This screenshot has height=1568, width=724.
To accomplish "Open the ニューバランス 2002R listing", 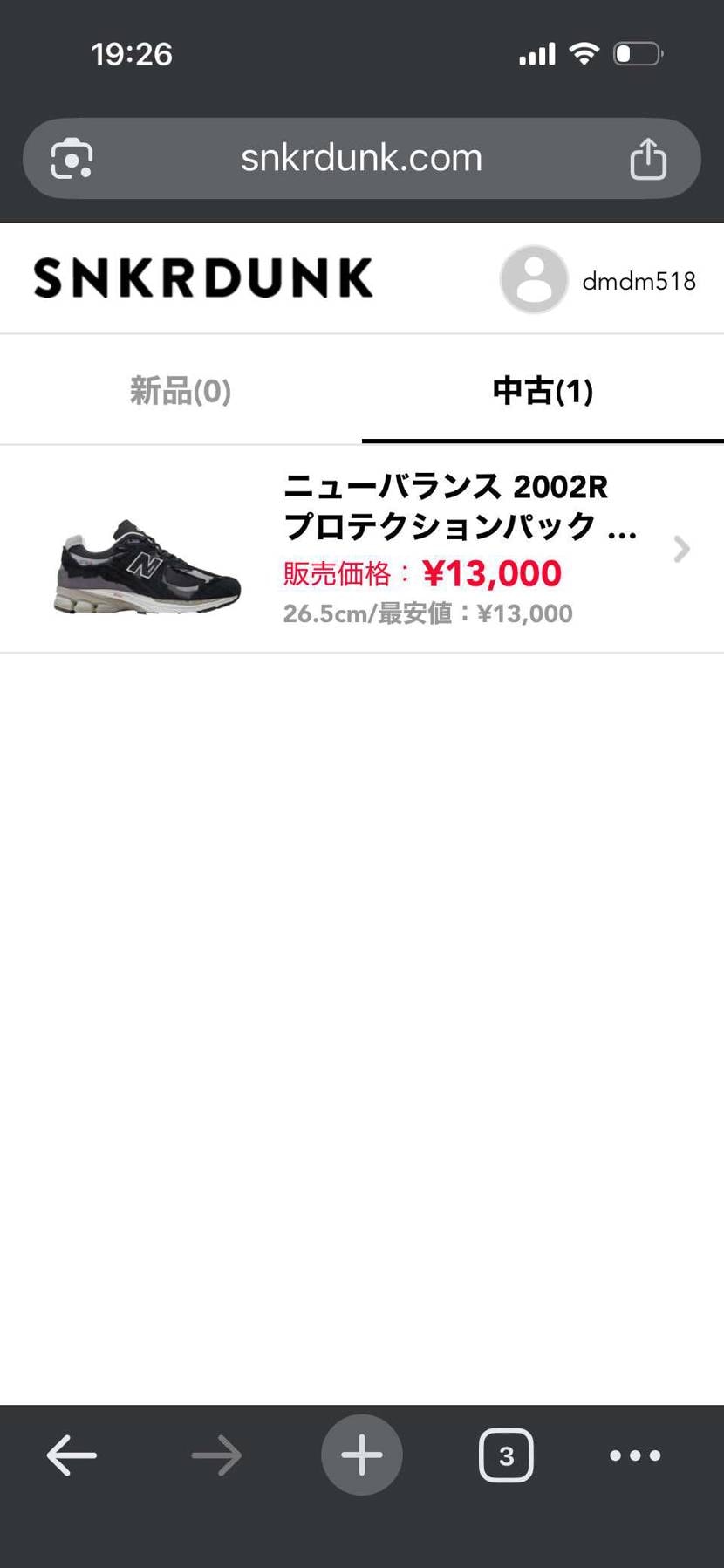I will (362, 549).
